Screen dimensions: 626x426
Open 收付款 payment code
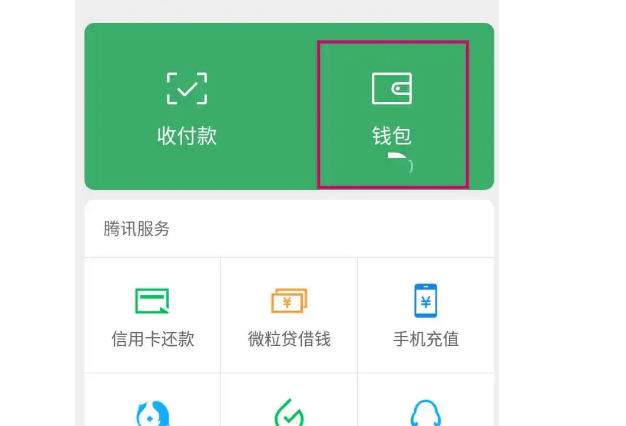pyautogui.click(x=187, y=108)
